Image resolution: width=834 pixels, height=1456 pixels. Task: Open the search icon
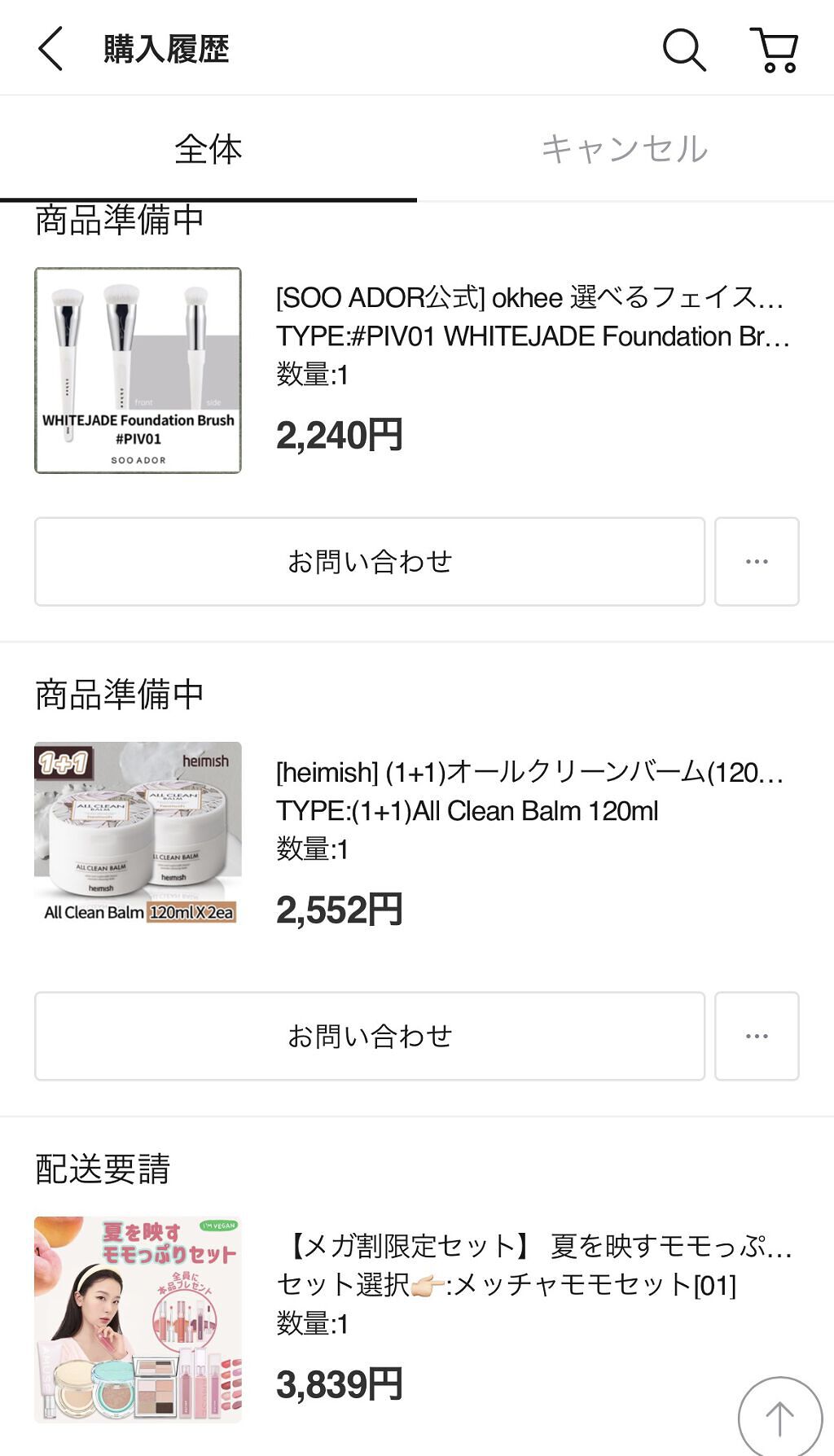(x=683, y=50)
